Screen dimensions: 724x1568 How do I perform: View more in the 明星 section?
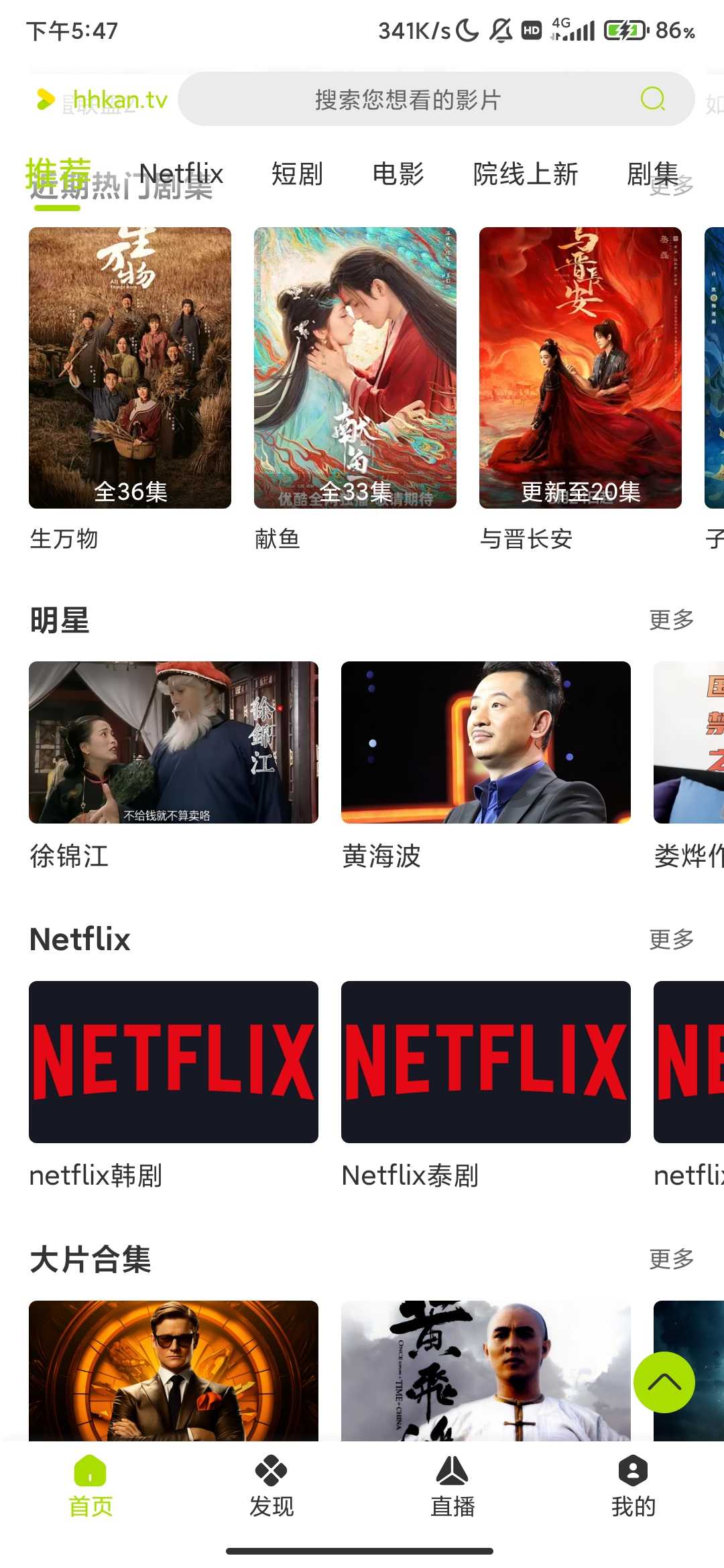click(671, 620)
